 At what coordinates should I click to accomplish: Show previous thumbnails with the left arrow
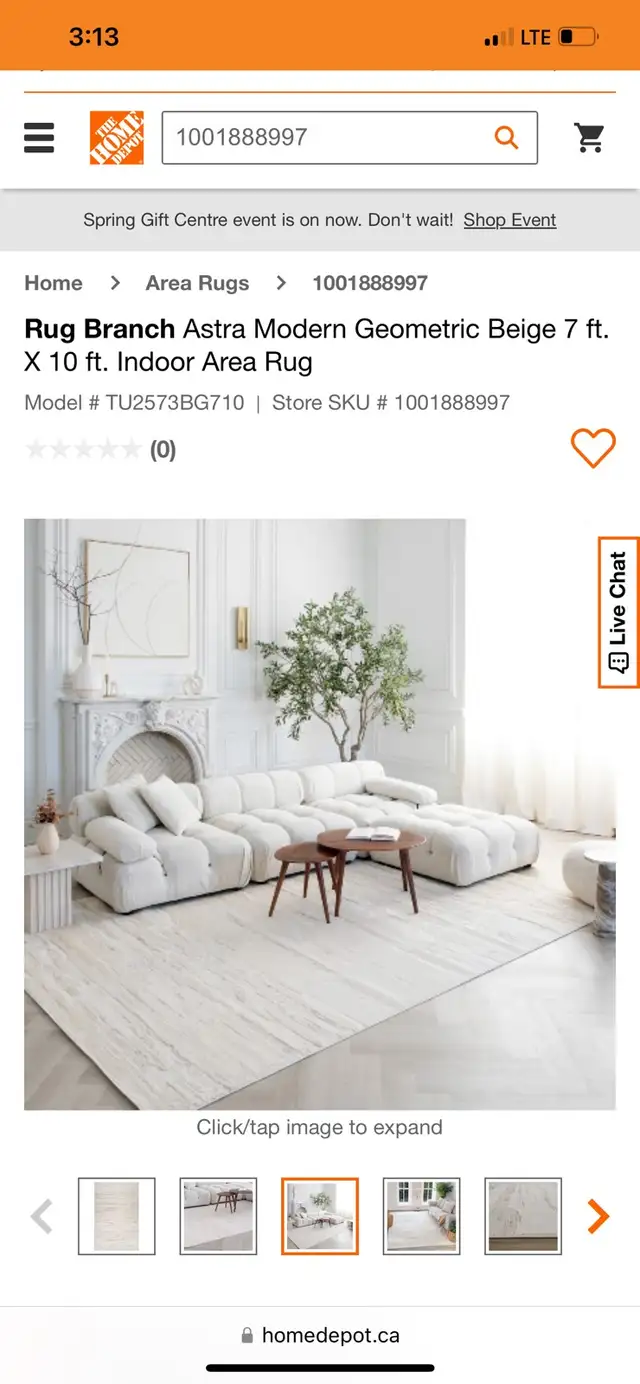point(41,1216)
